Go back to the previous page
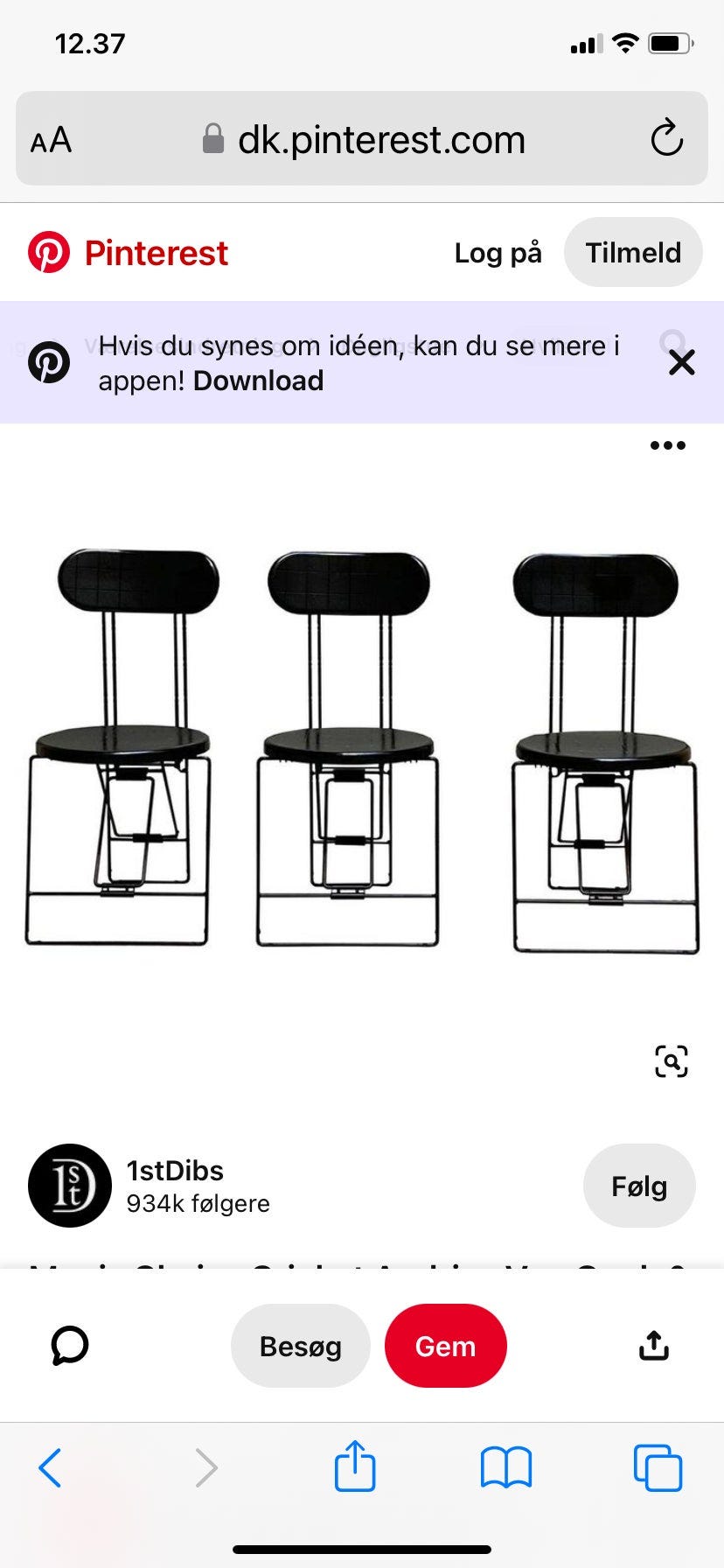This screenshot has width=724, height=1568. pos(51,1467)
